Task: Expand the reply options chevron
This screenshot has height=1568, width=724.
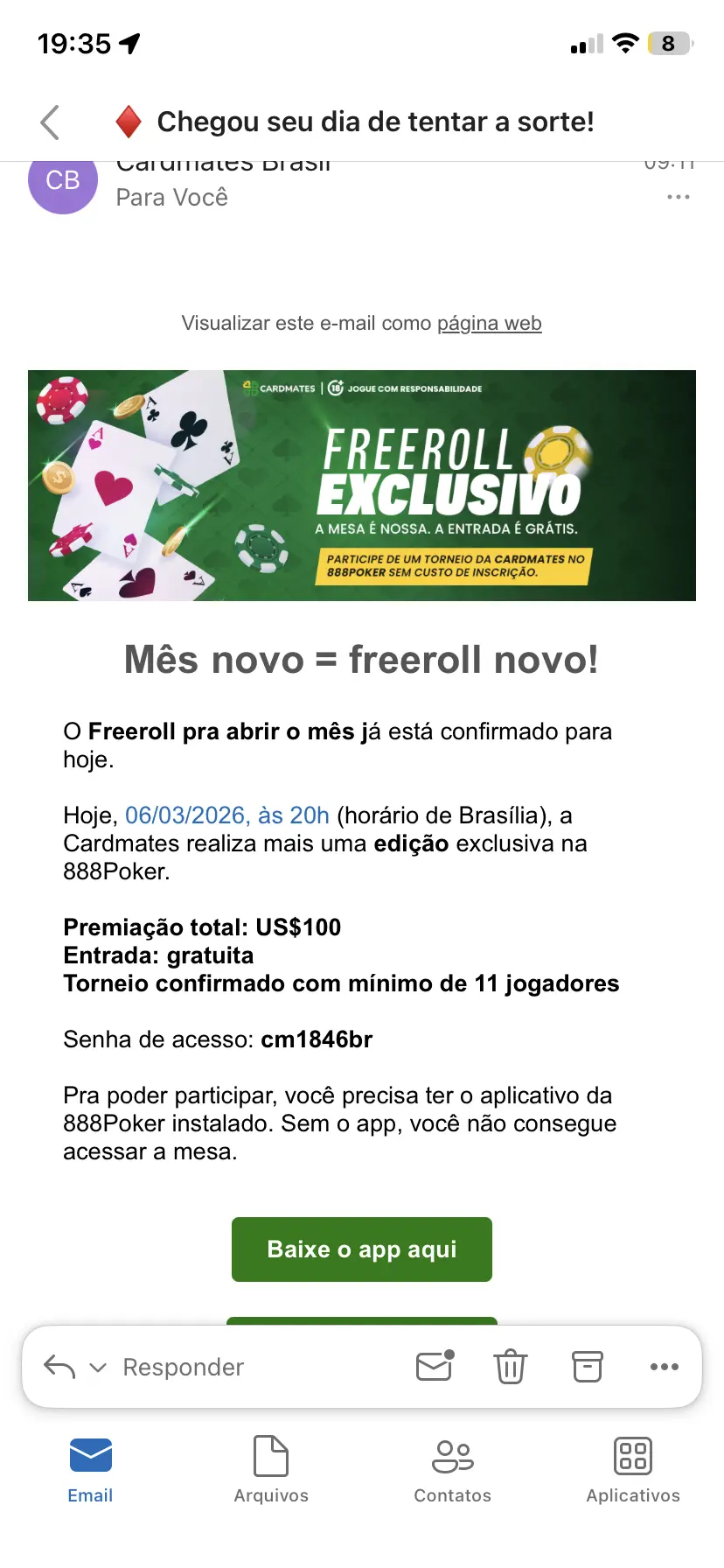Action: (x=99, y=1367)
